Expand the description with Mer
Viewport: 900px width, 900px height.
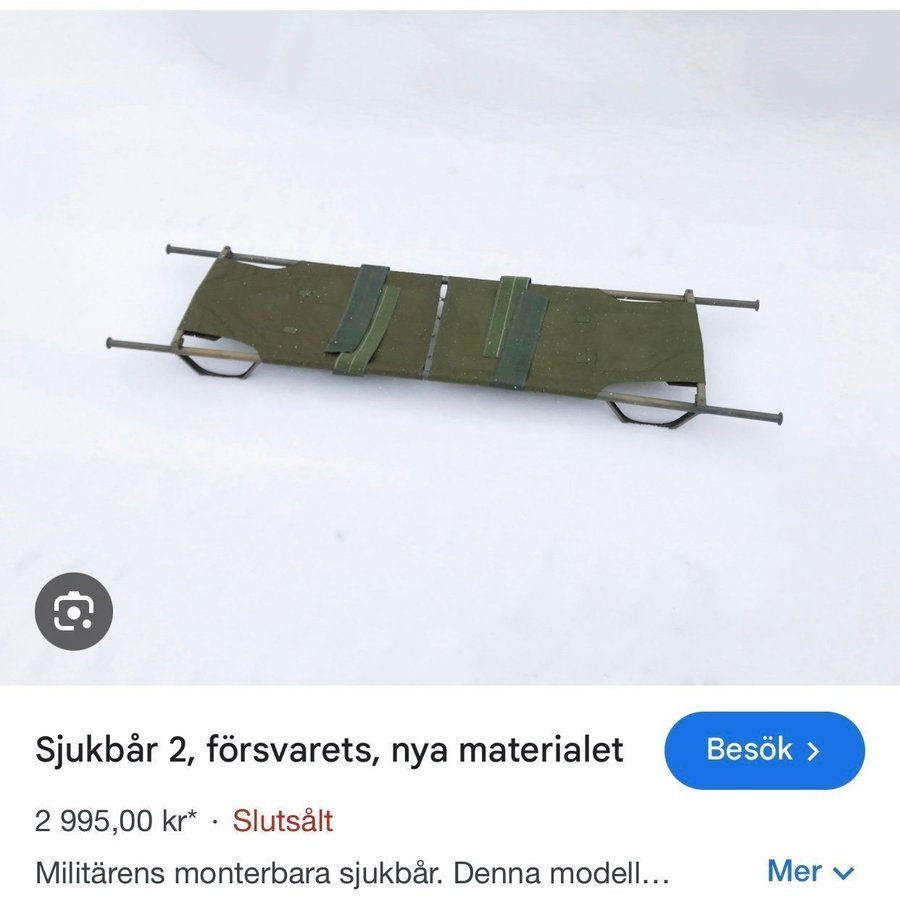tap(810, 871)
